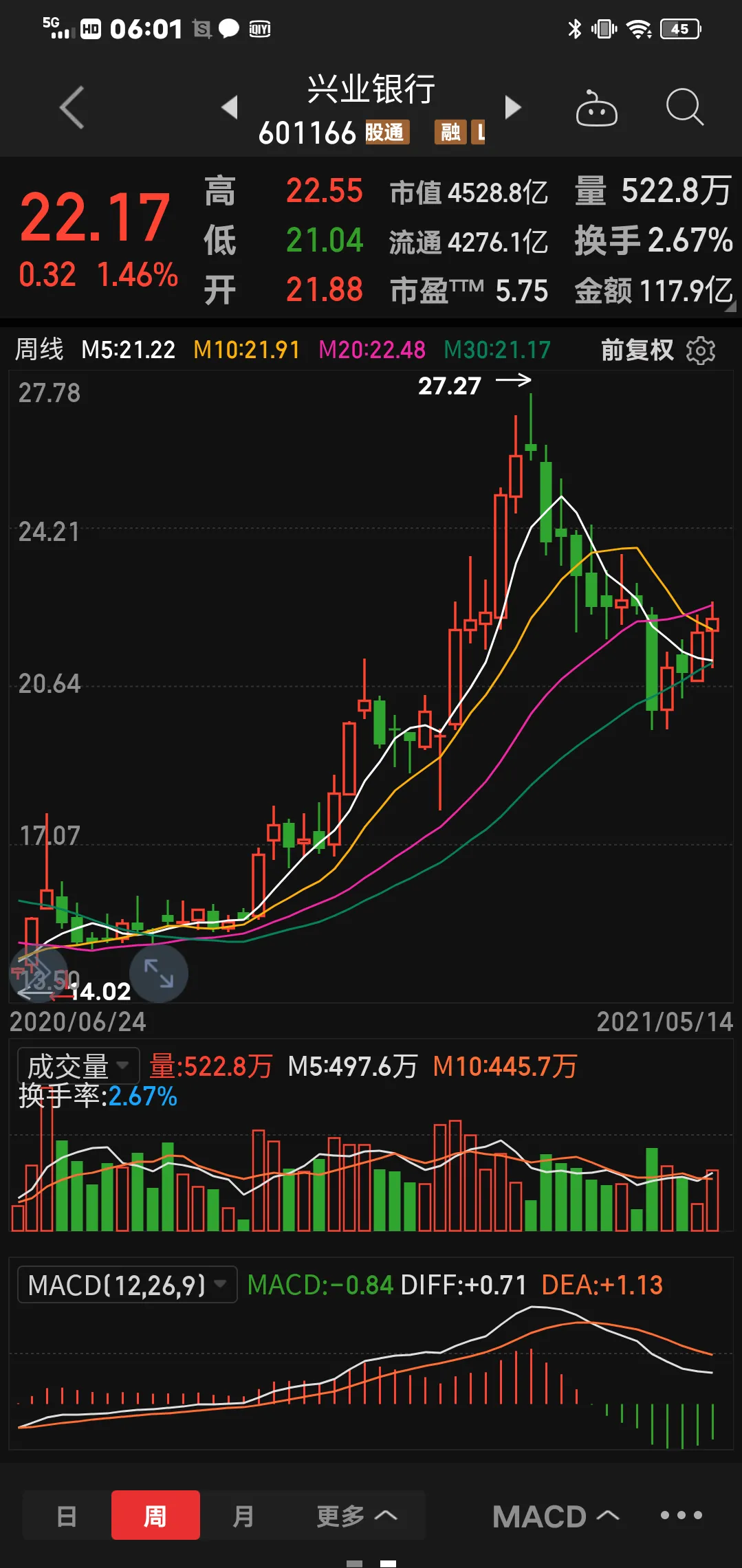Expand the 更多 period options
742x1568 pixels.
pos(356,1515)
